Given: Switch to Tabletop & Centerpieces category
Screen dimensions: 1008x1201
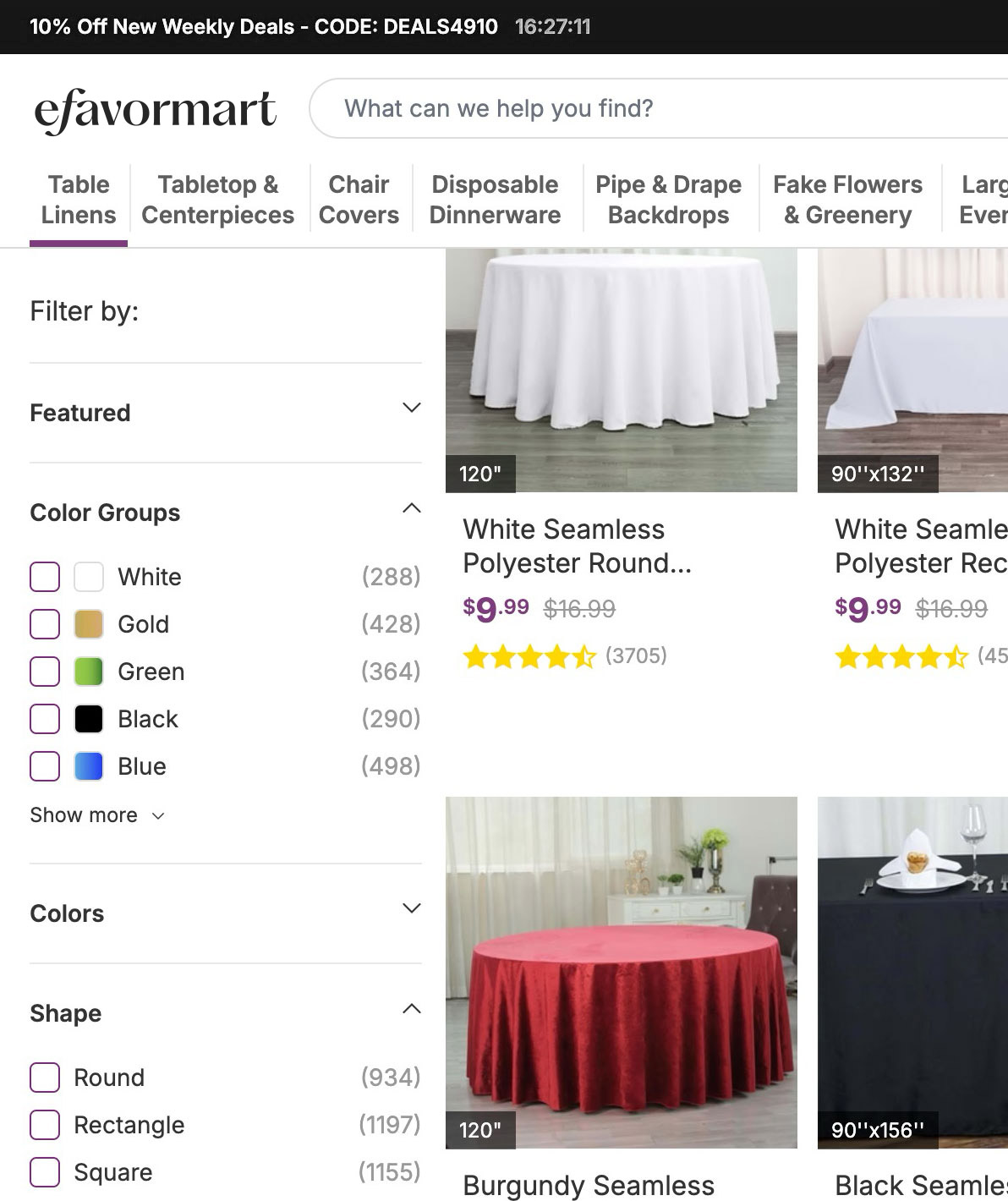Looking at the screenshot, I should (217, 200).
